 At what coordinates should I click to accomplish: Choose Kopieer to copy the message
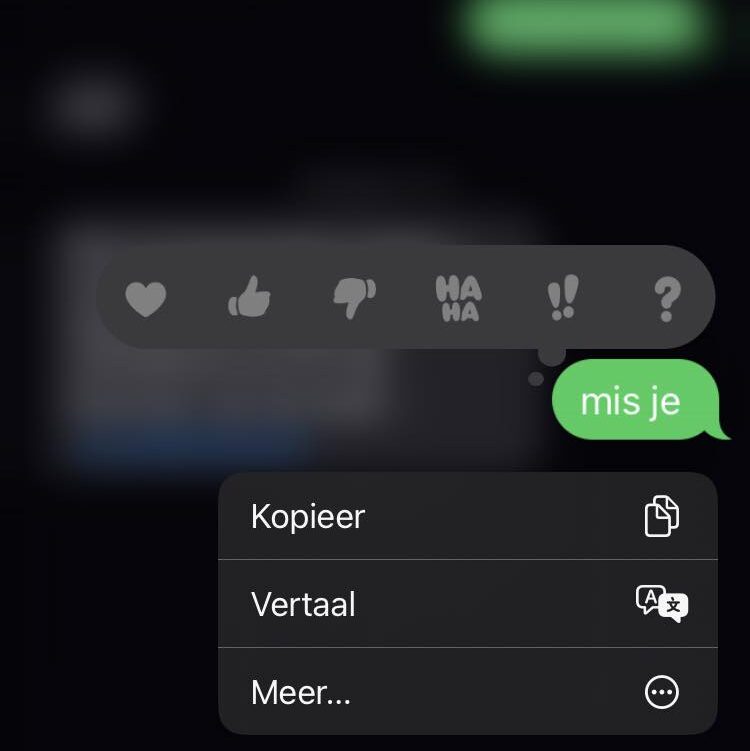[x=467, y=516]
